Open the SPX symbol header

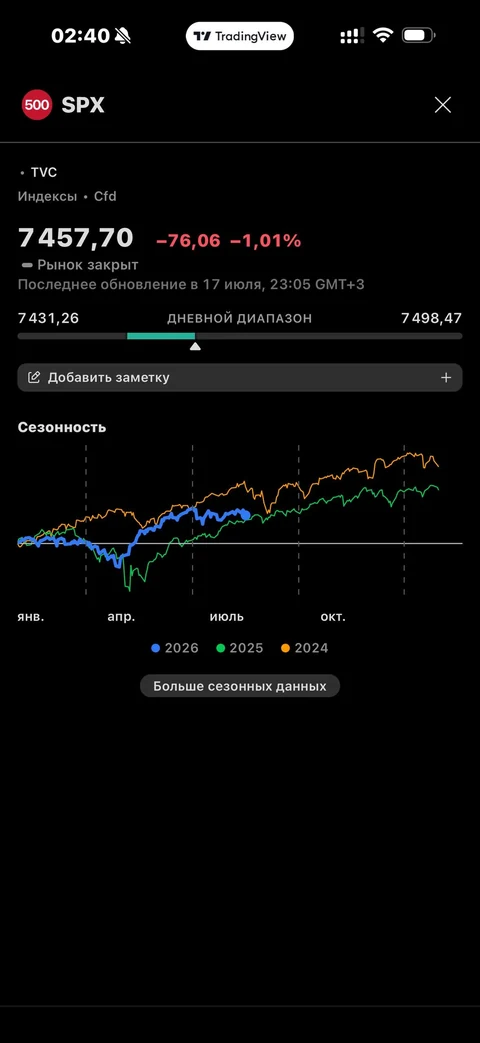(x=63, y=105)
